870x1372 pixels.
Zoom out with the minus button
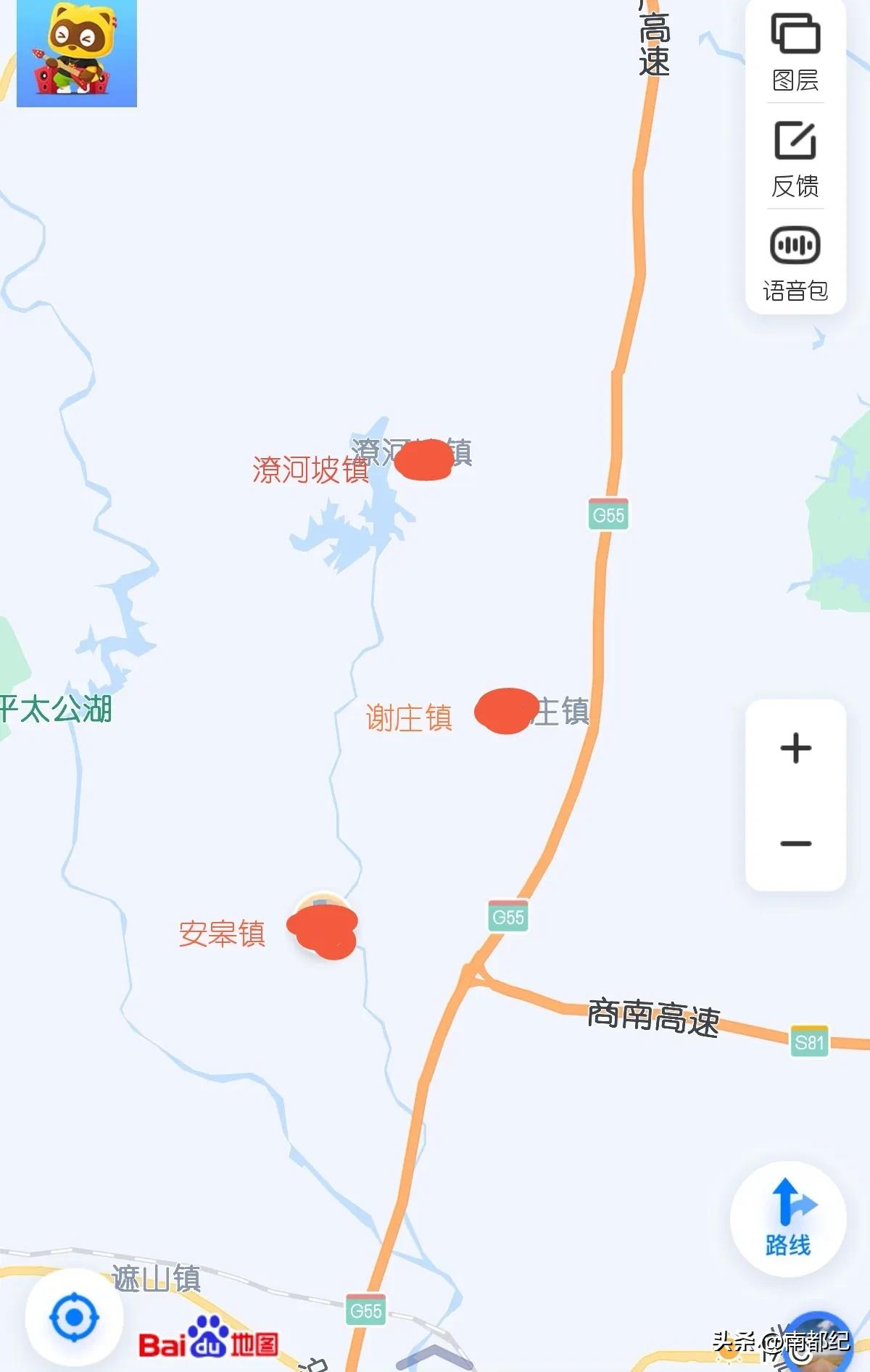coord(795,842)
